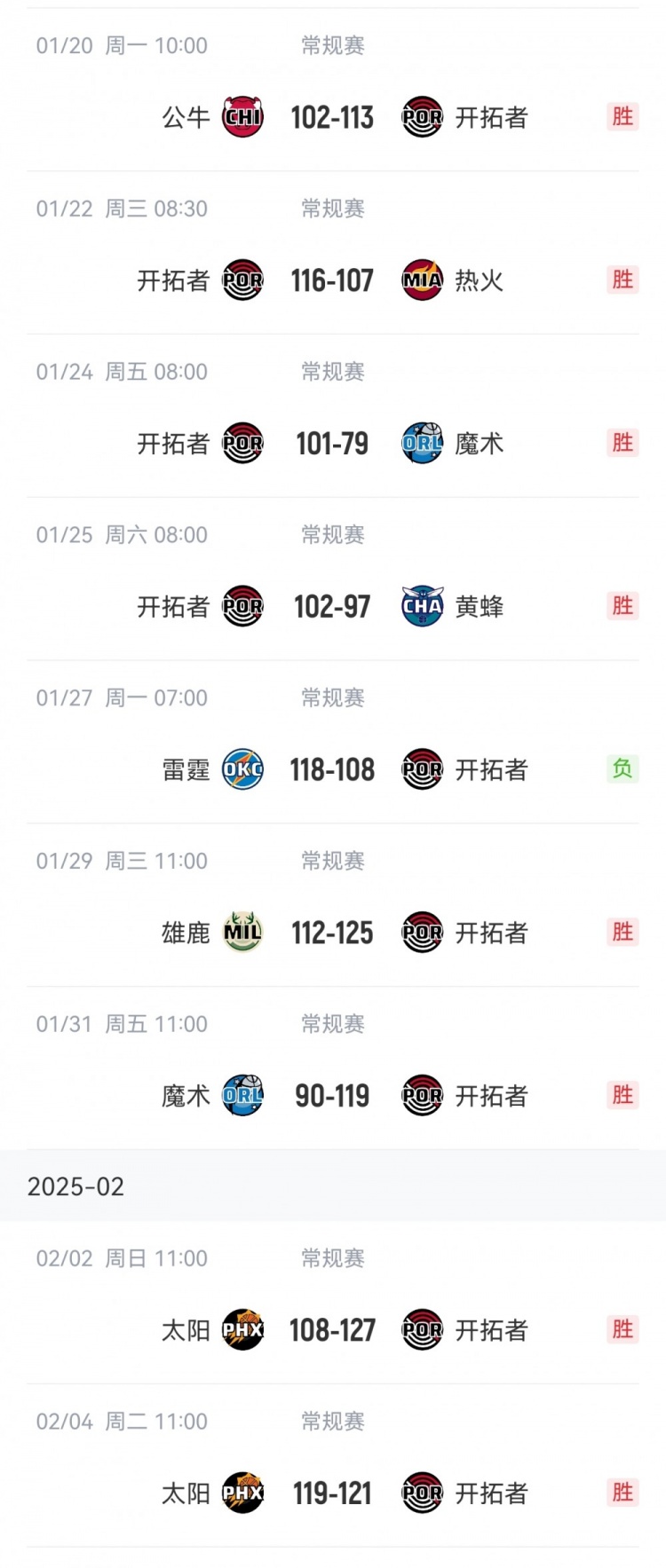The width and height of the screenshot is (666, 1568).
Task: Select the 01/25 开拓者 vs 黄蜂 match
Action: (x=332, y=607)
